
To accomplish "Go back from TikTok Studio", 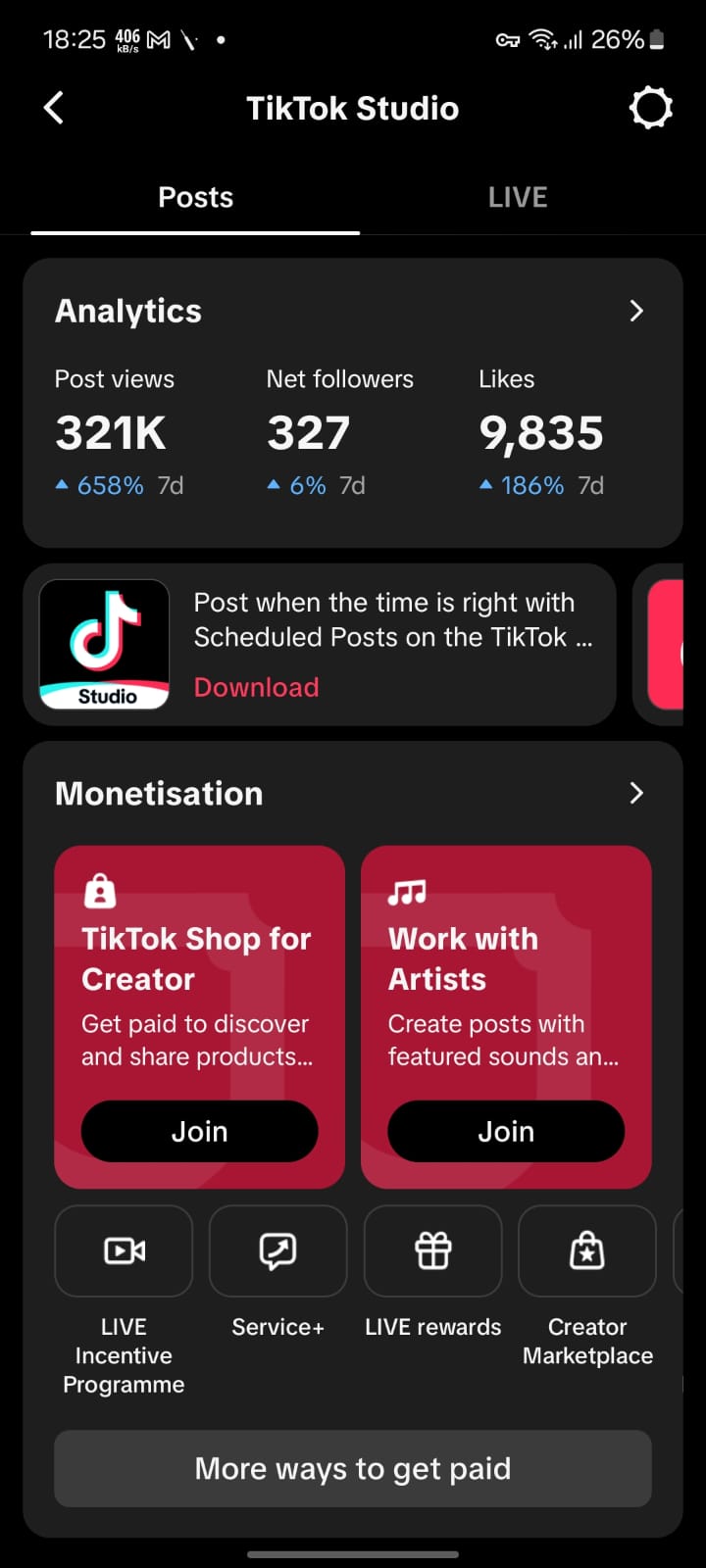I will point(54,108).
